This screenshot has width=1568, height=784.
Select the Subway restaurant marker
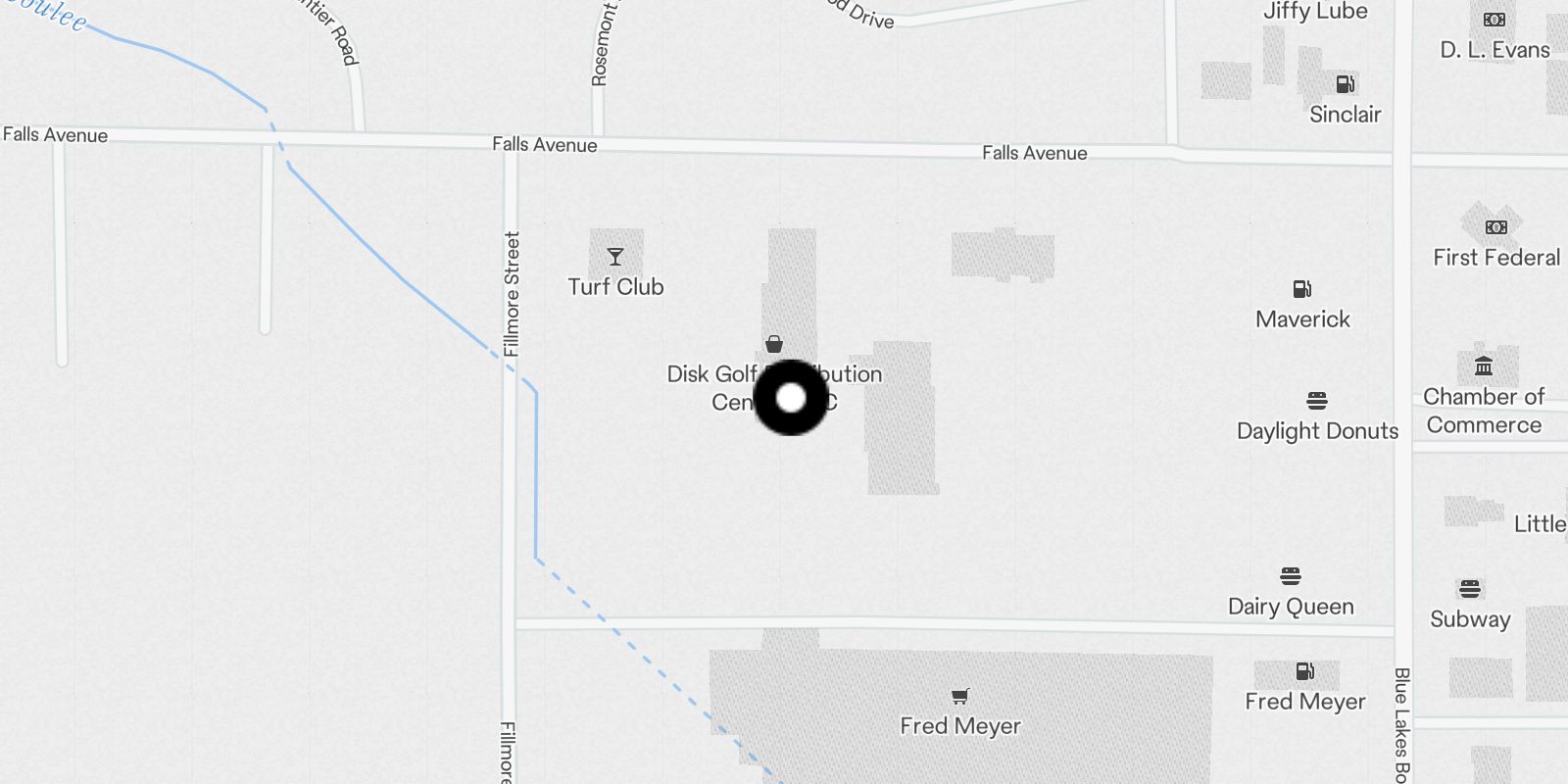click(x=1470, y=589)
